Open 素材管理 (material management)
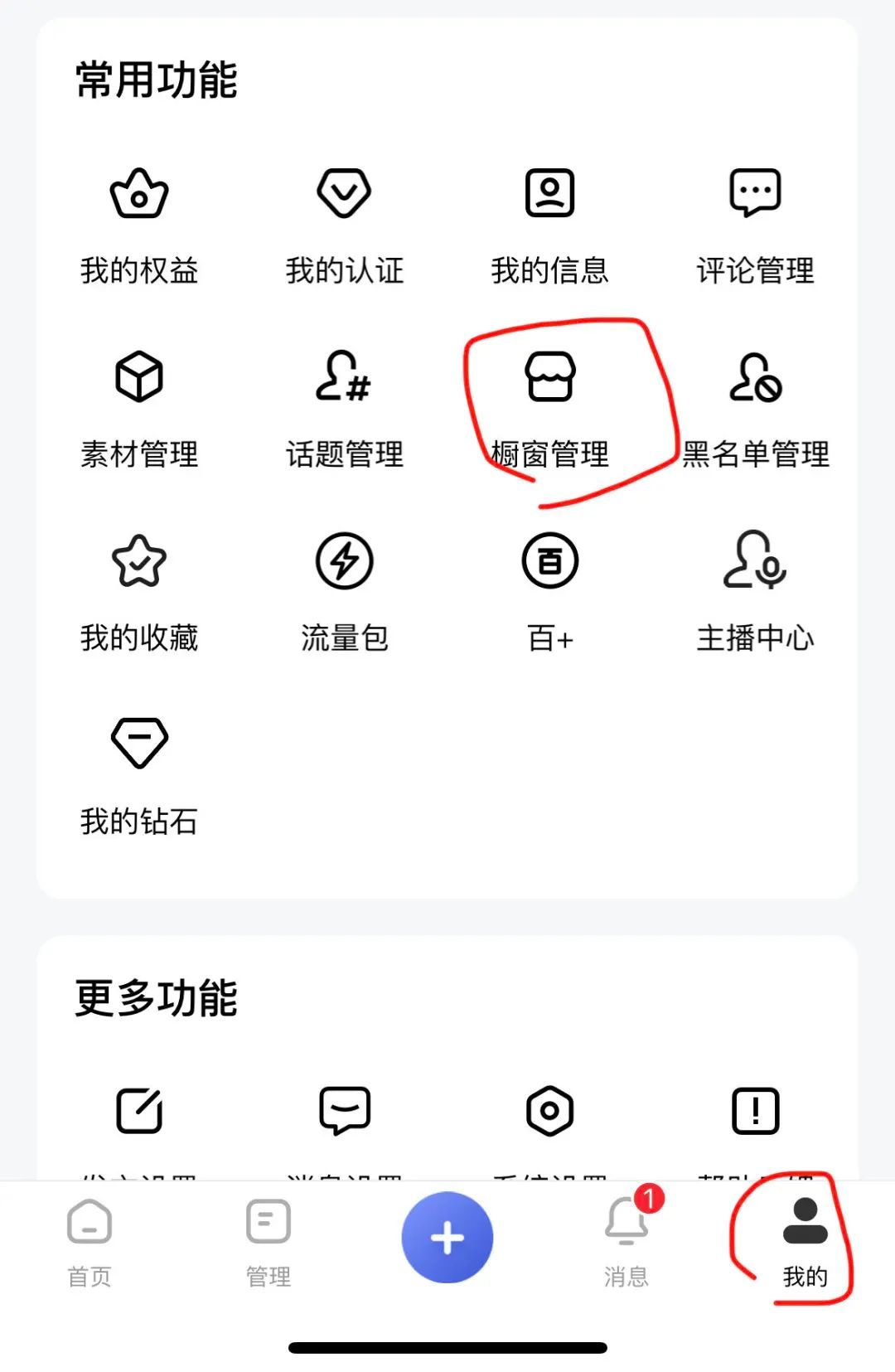895x1372 pixels. [139, 408]
